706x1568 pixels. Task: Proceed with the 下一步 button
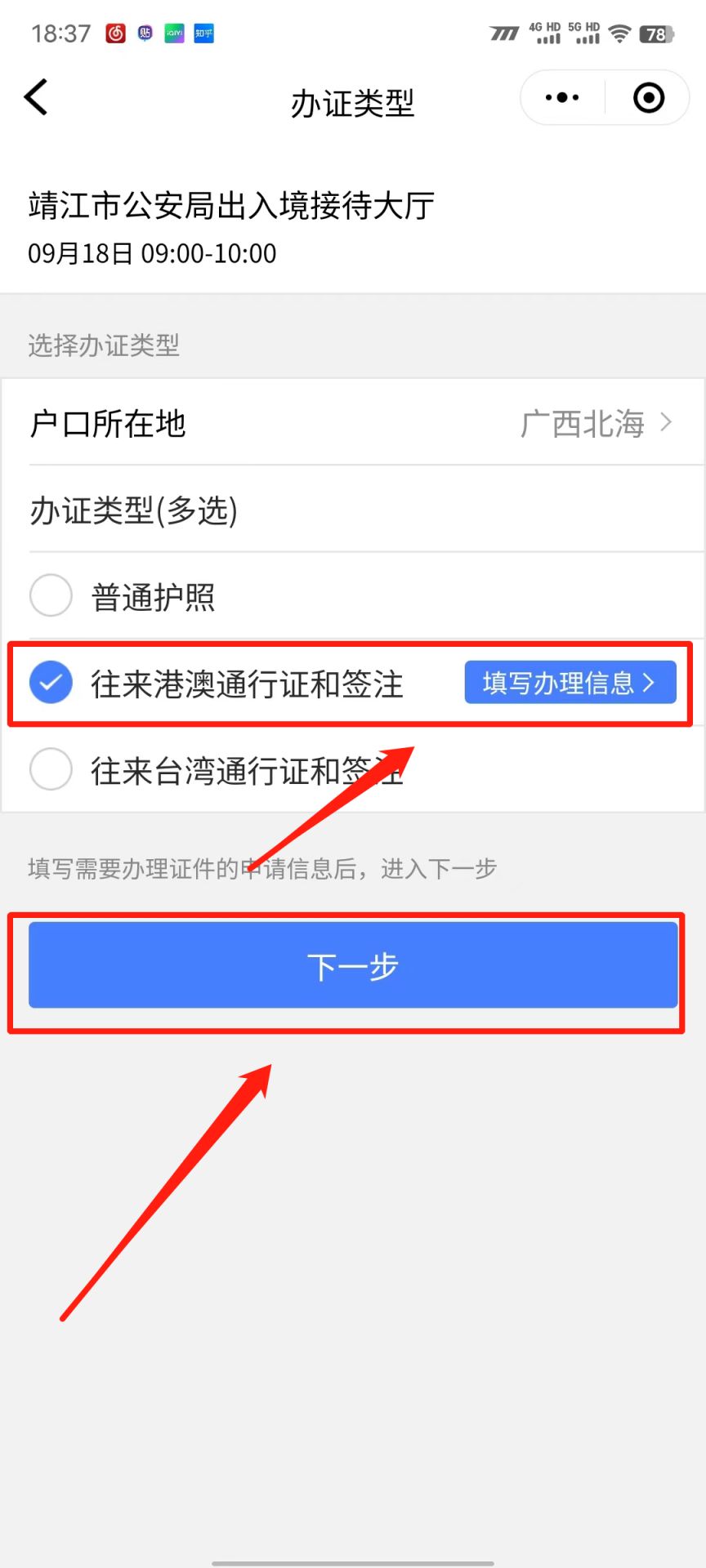click(353, 965)
